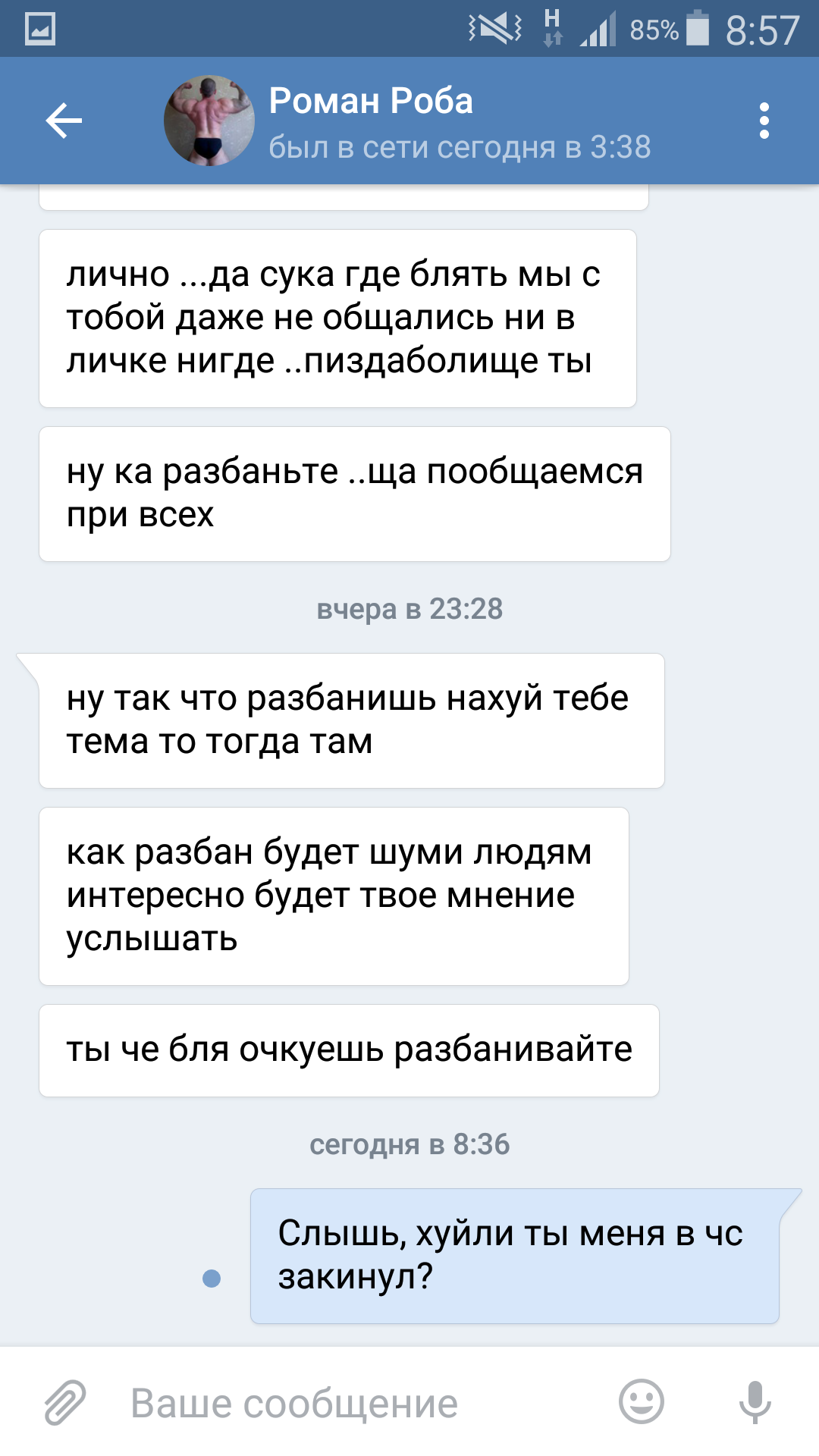Tap the microphone voice message icon
819x1456 pixels.
click(x=755, y=1401)
